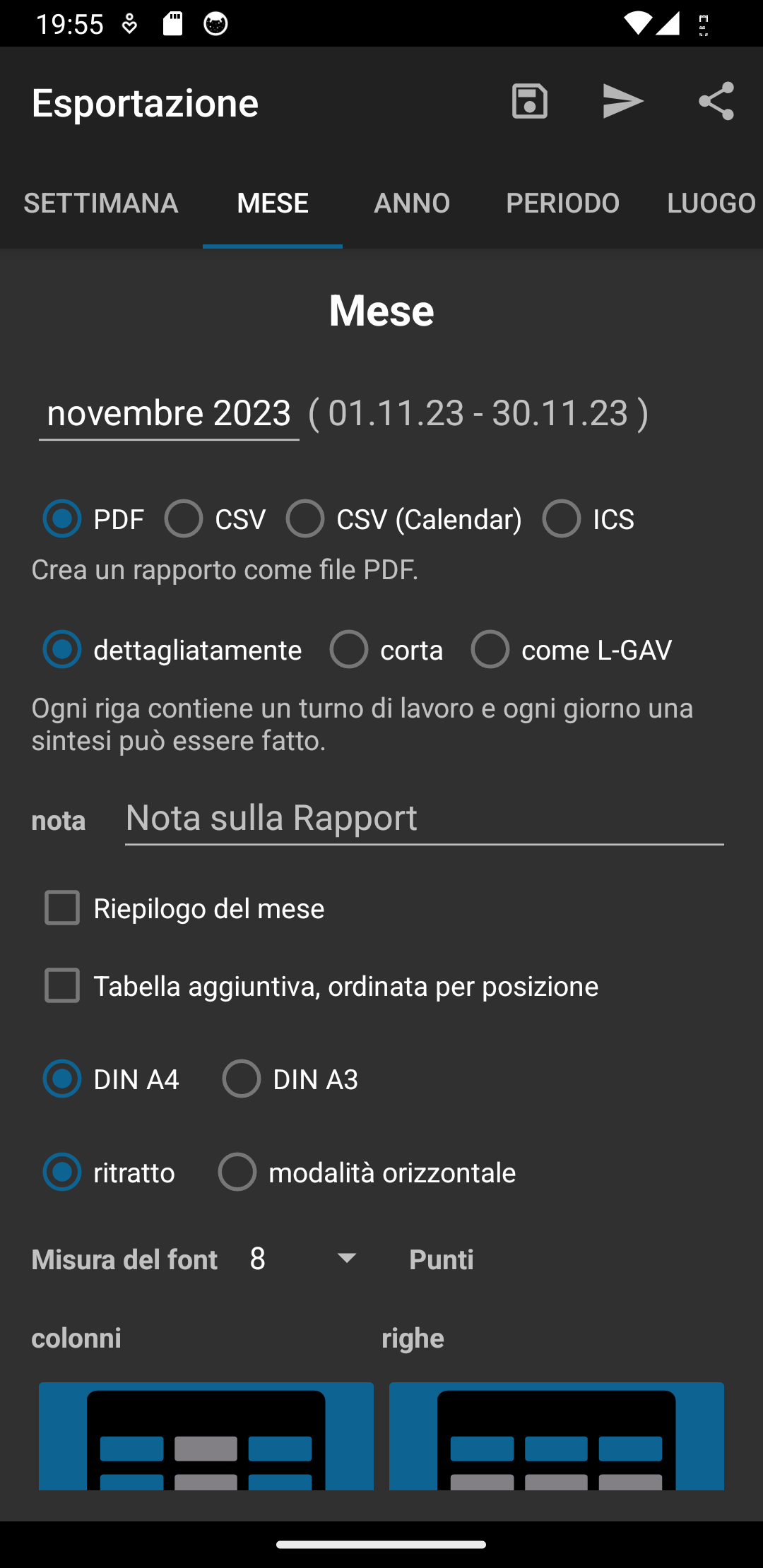
Task: Change the month novembre 2023
Action: coord(169,413)
